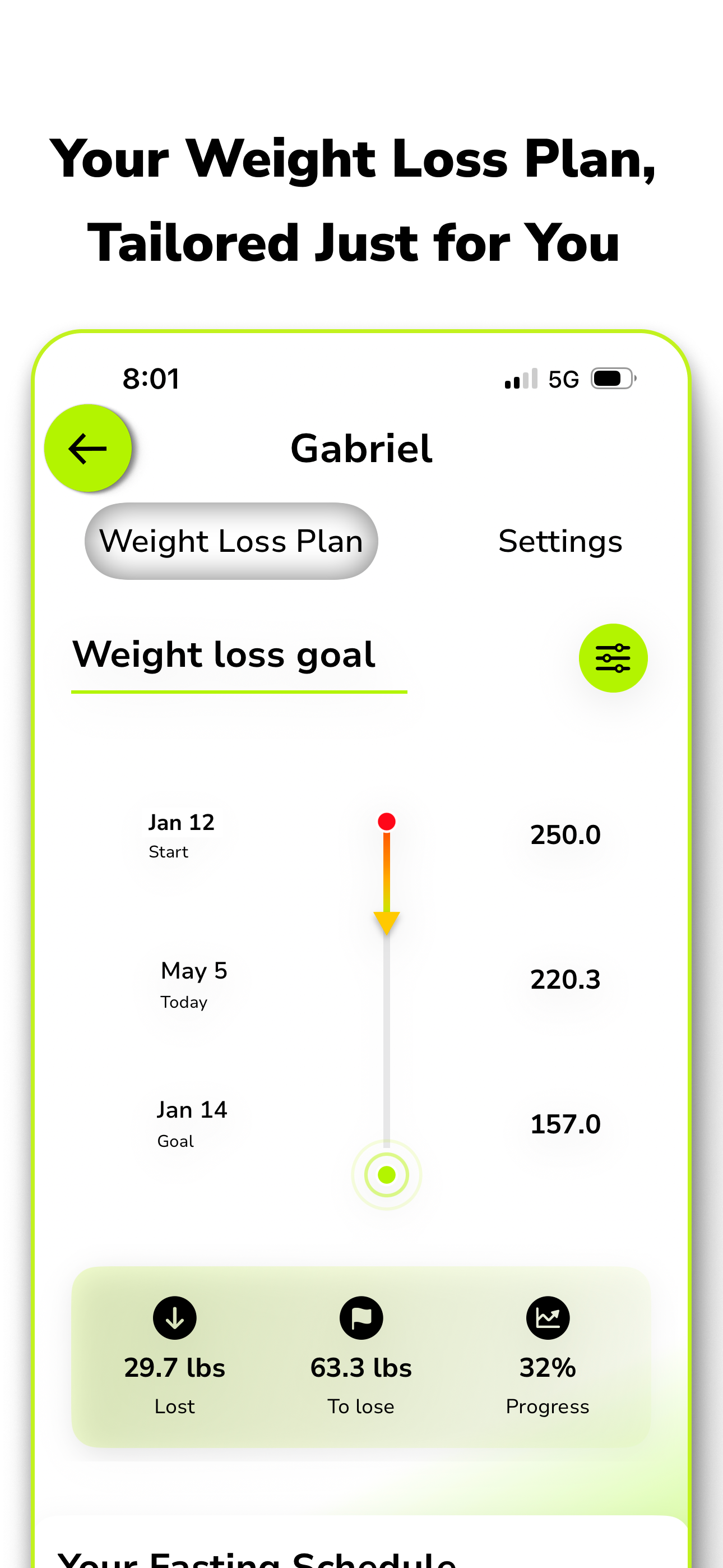723x1568 pixels.
Task: Toggle the Weight Loss Plan pill selector
Action: pyautogui.click(x=232, y=541)
